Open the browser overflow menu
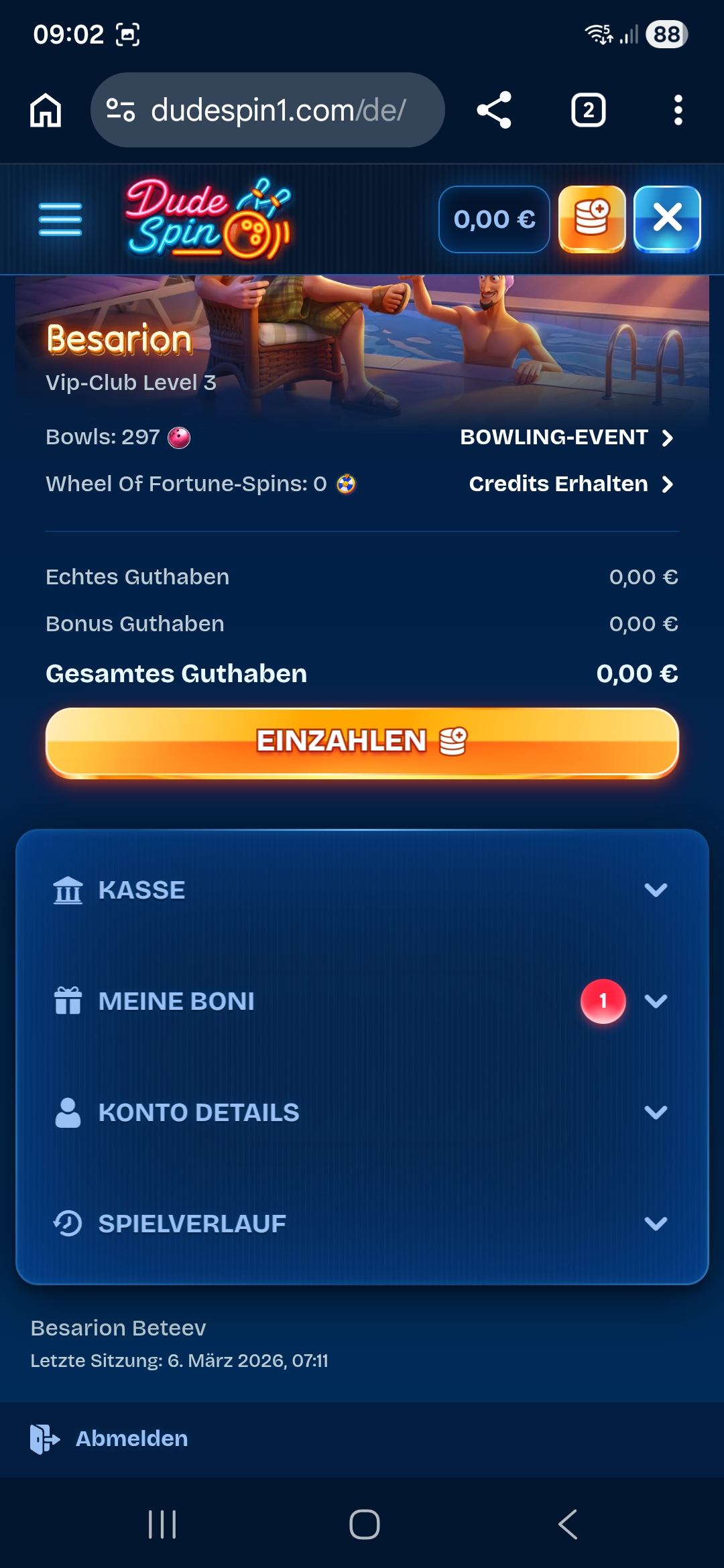Viewport: 724px width, 1568px height. tap(678, 110)
